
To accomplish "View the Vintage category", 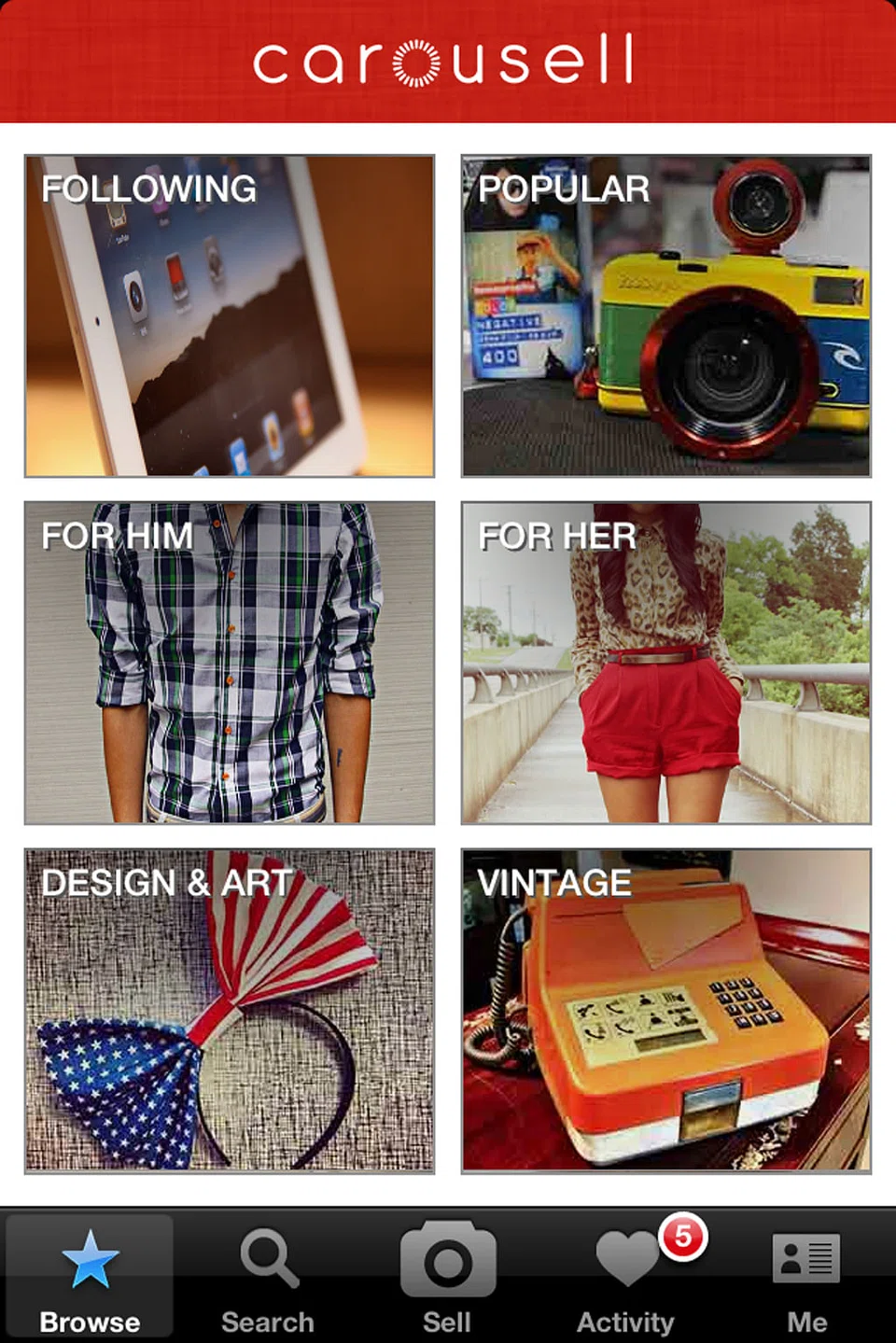I will tap(665, 1010).
